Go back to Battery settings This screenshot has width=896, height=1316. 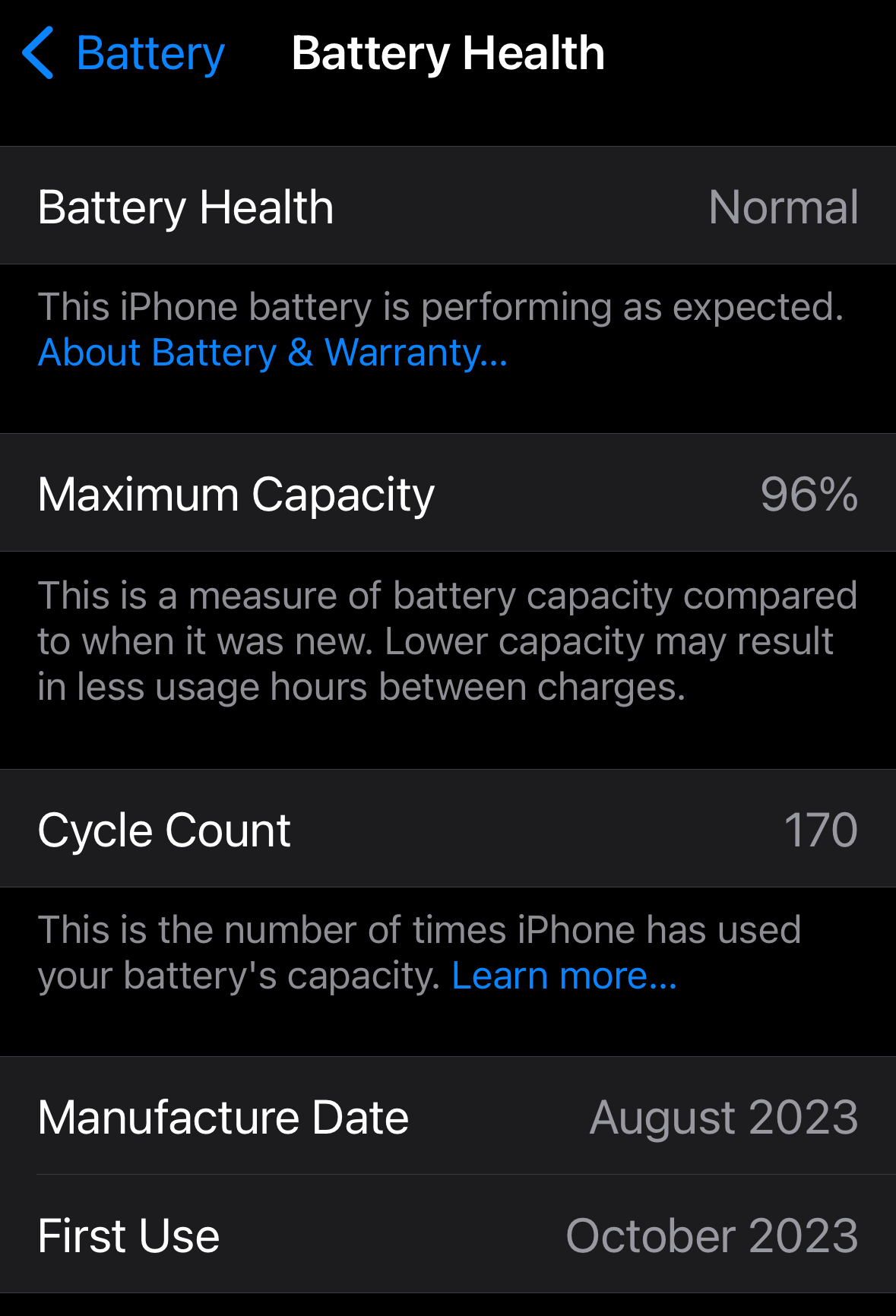pos(124,53)
